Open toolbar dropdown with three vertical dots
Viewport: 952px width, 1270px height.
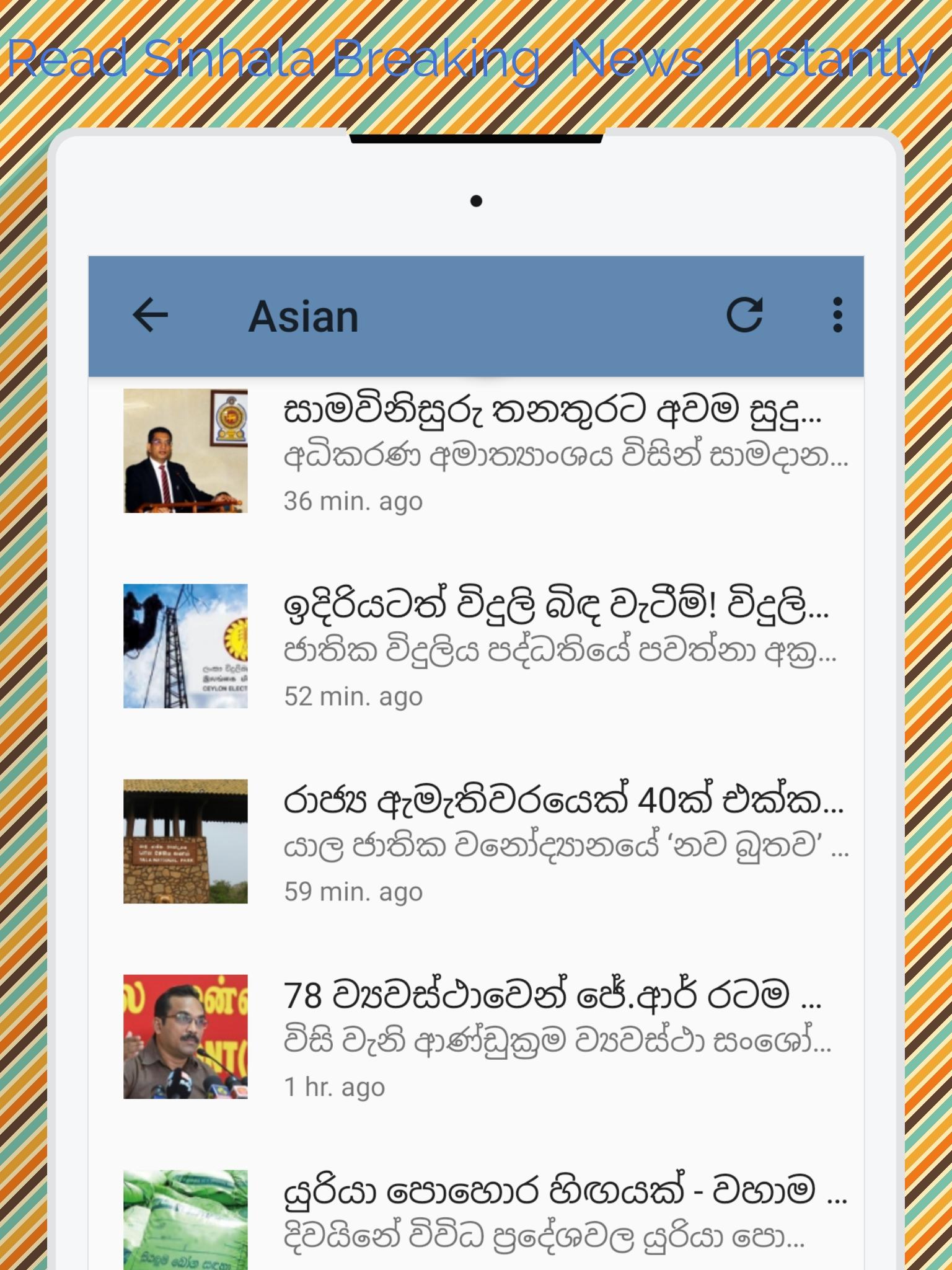pos(838,315)
